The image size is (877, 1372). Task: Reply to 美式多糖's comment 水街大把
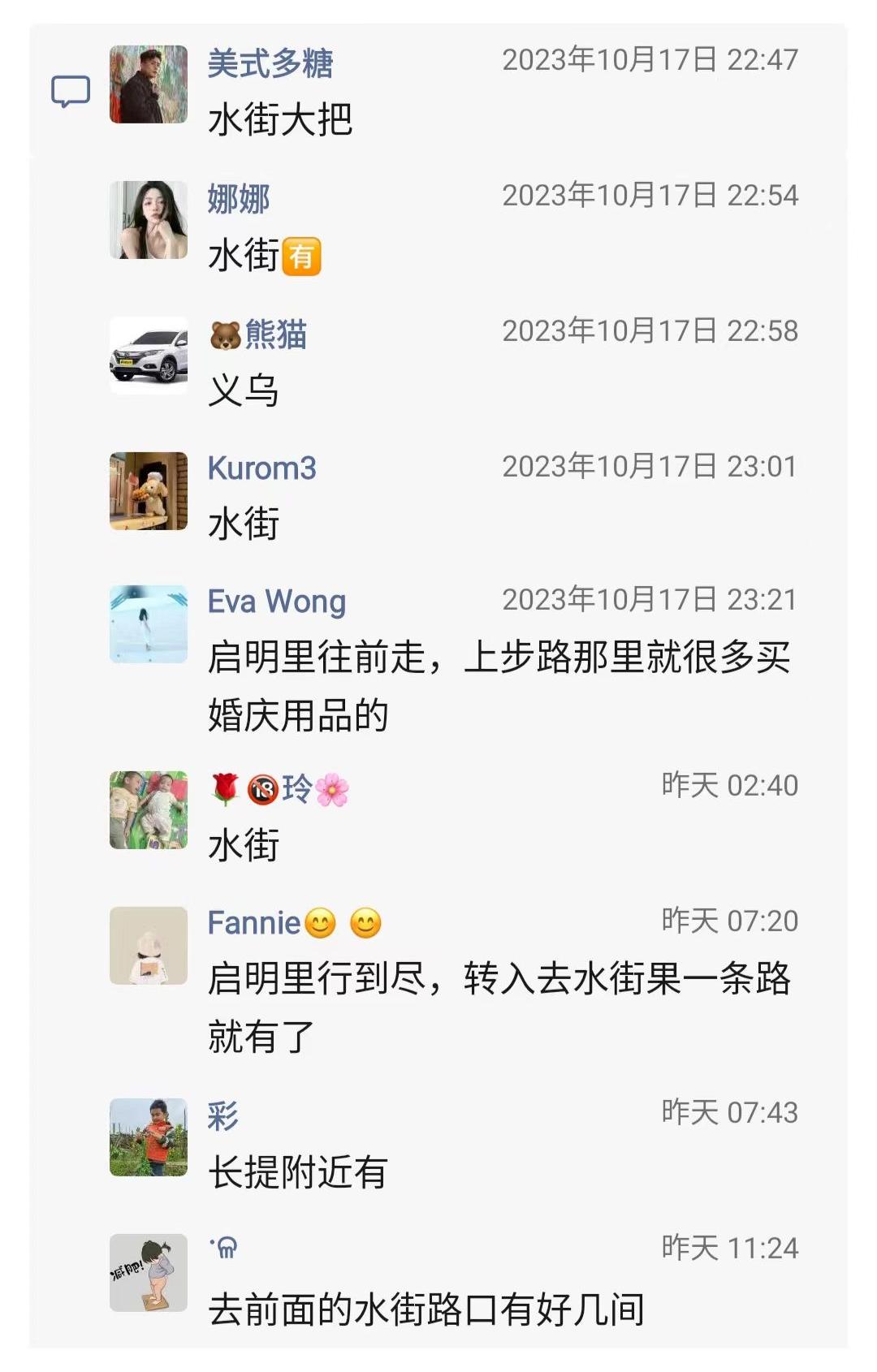pyautogui.click(x=280, y=120)
